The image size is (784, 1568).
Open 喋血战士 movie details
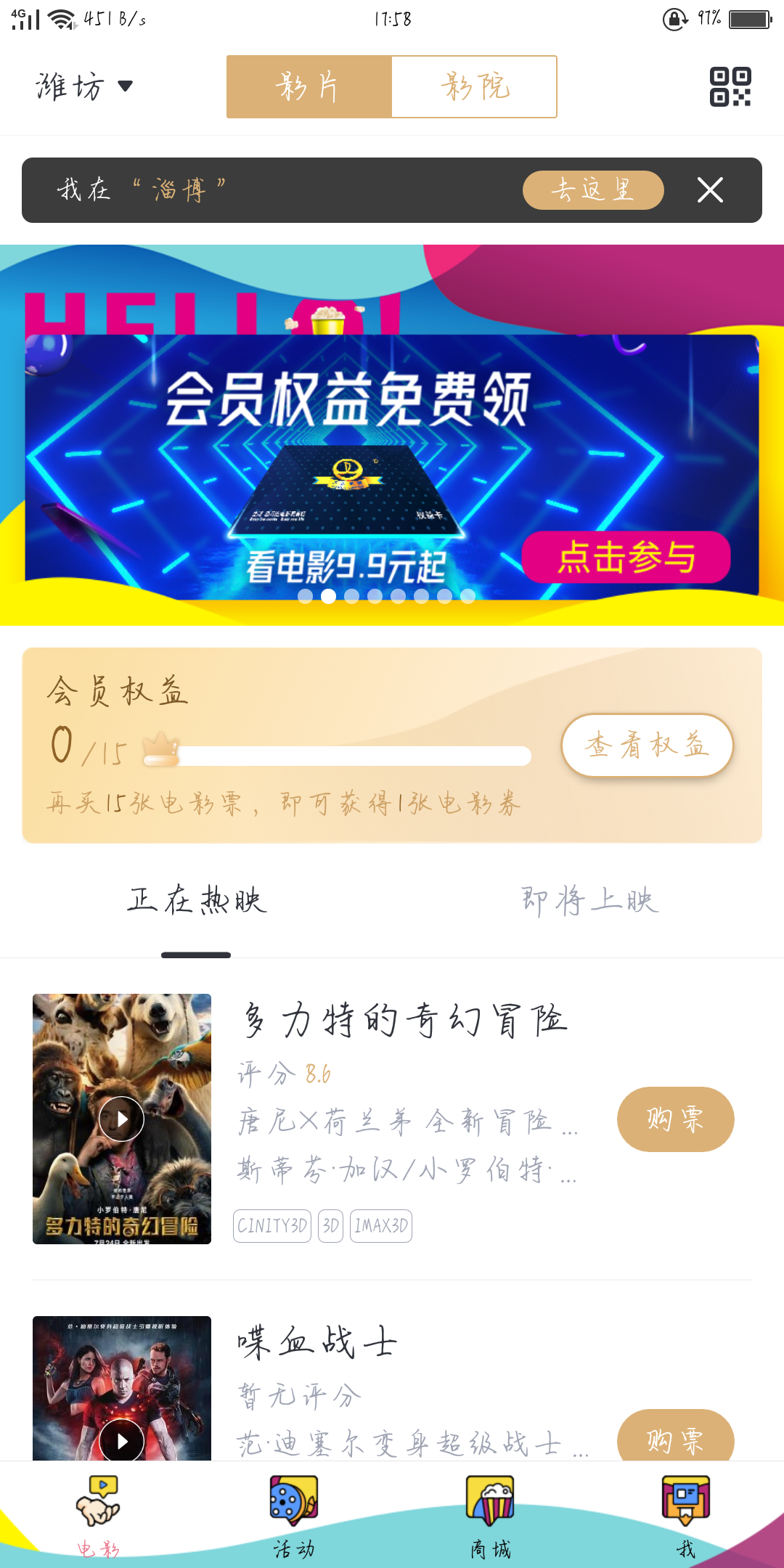(317, 1342)
